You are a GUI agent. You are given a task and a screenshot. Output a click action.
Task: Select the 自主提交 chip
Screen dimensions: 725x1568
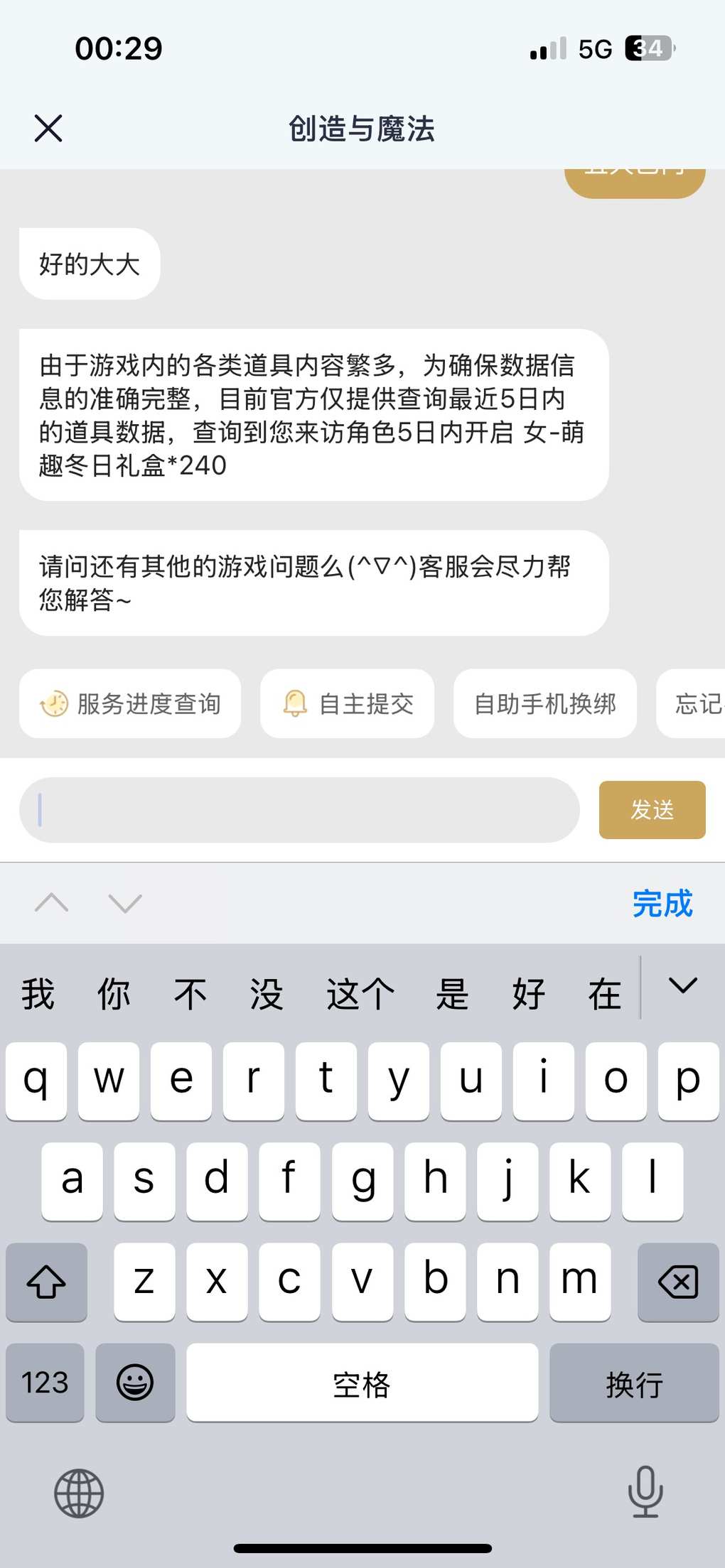[x=347, y=703]
